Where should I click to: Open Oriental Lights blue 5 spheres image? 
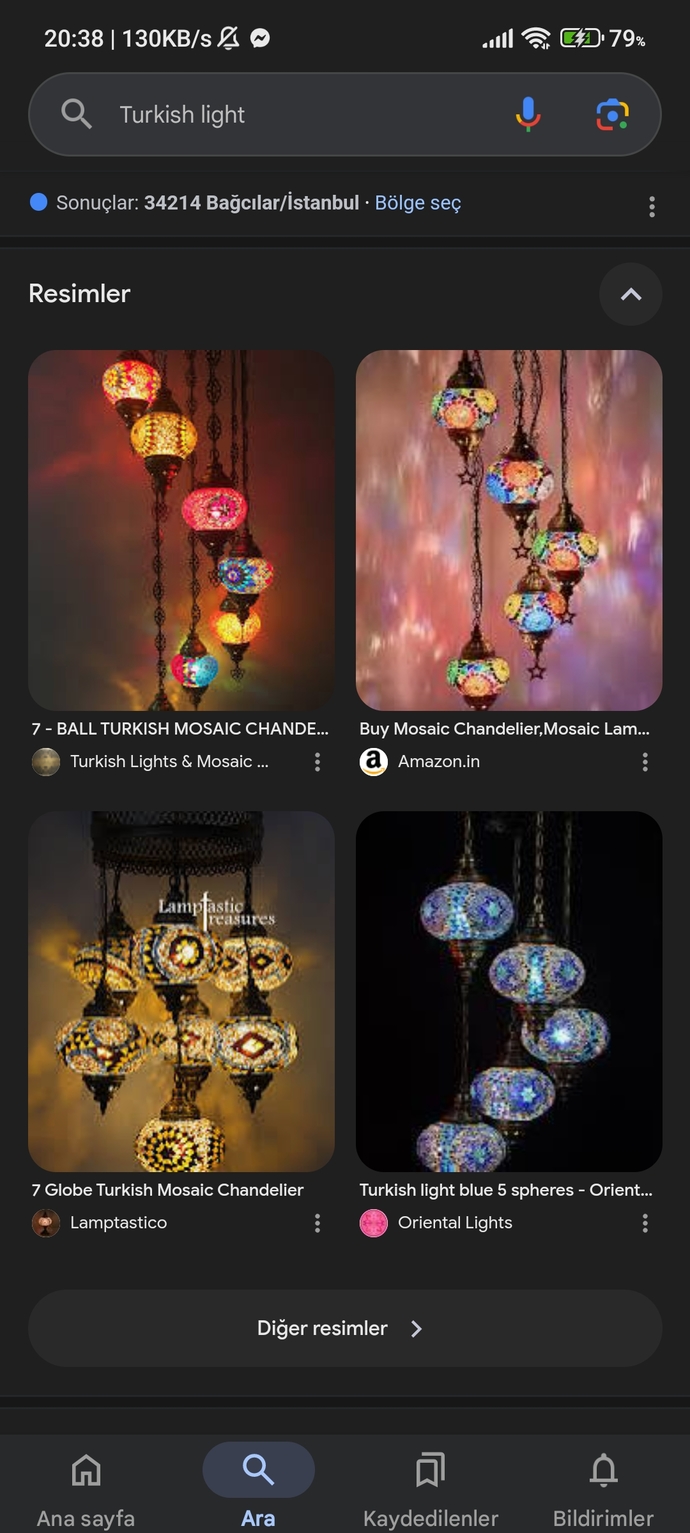click(x=509, y=991)
